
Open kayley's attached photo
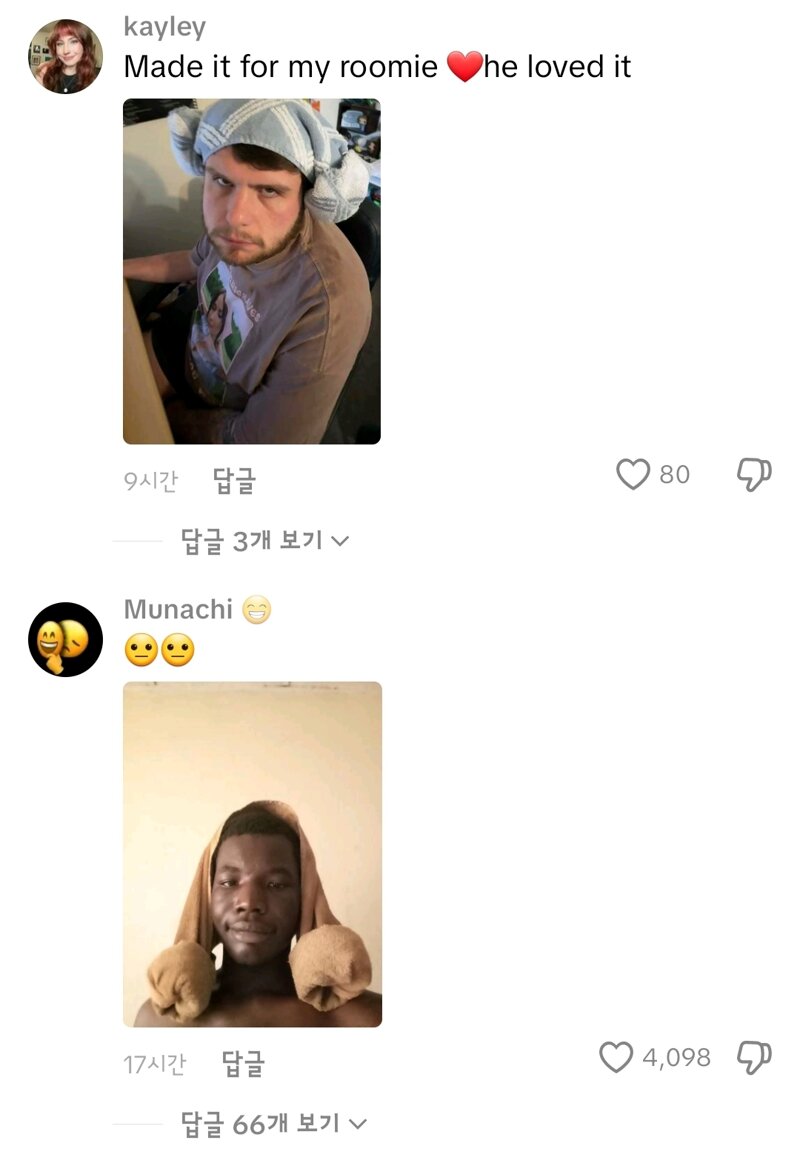[251, 271]
